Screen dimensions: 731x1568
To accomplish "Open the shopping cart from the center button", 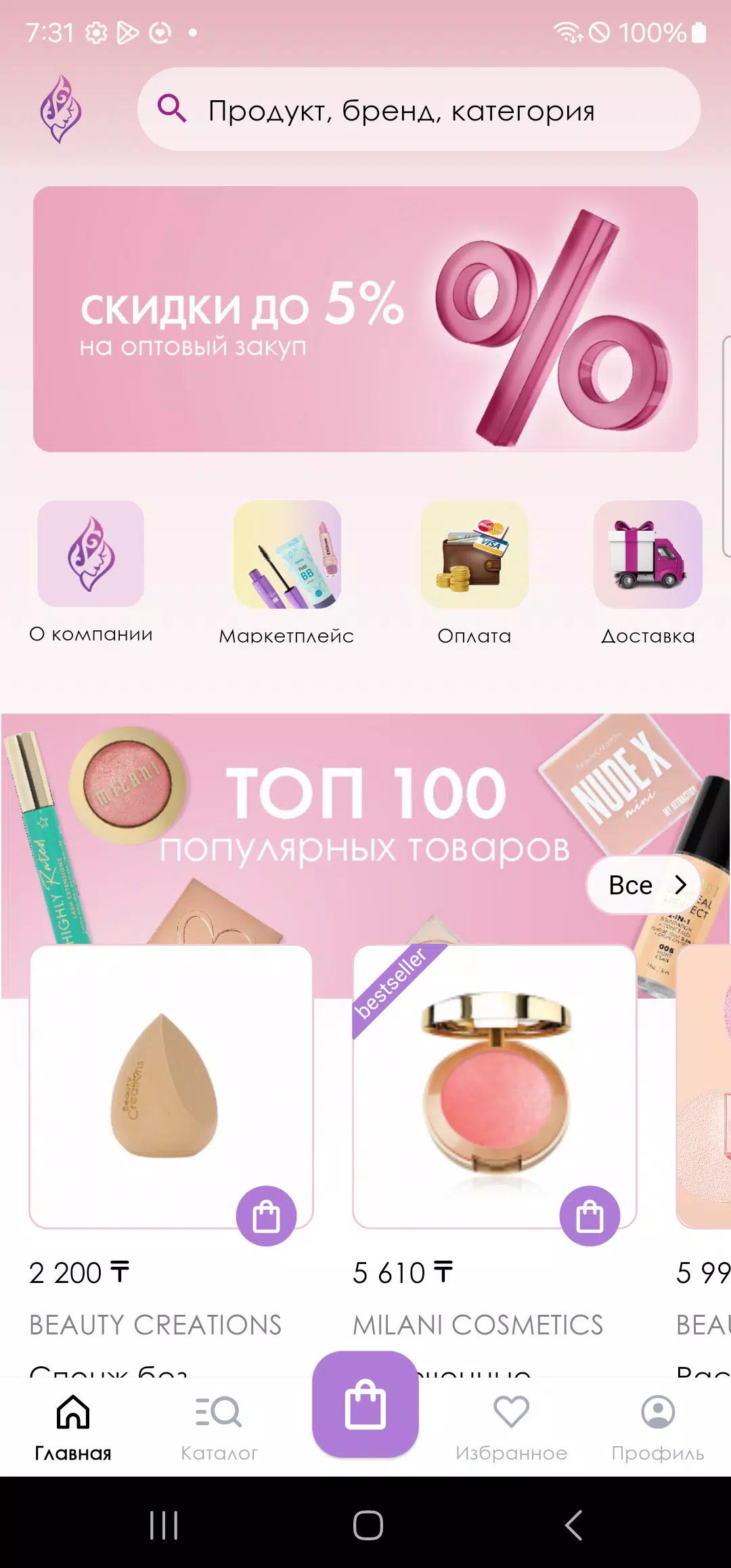I will pos(365,1404).
